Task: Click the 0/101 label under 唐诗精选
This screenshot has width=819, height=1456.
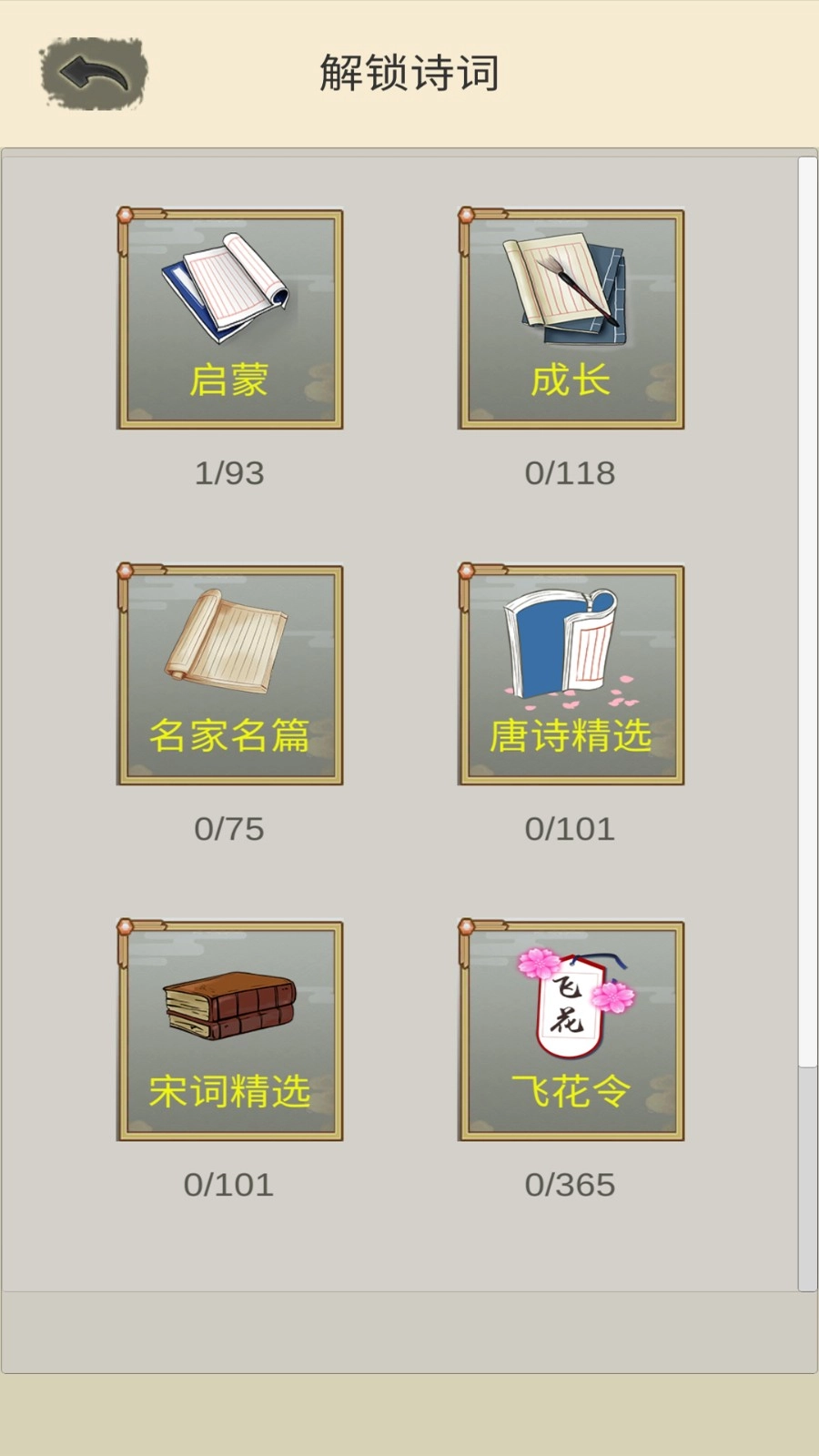Action: (x=571, y=829)
